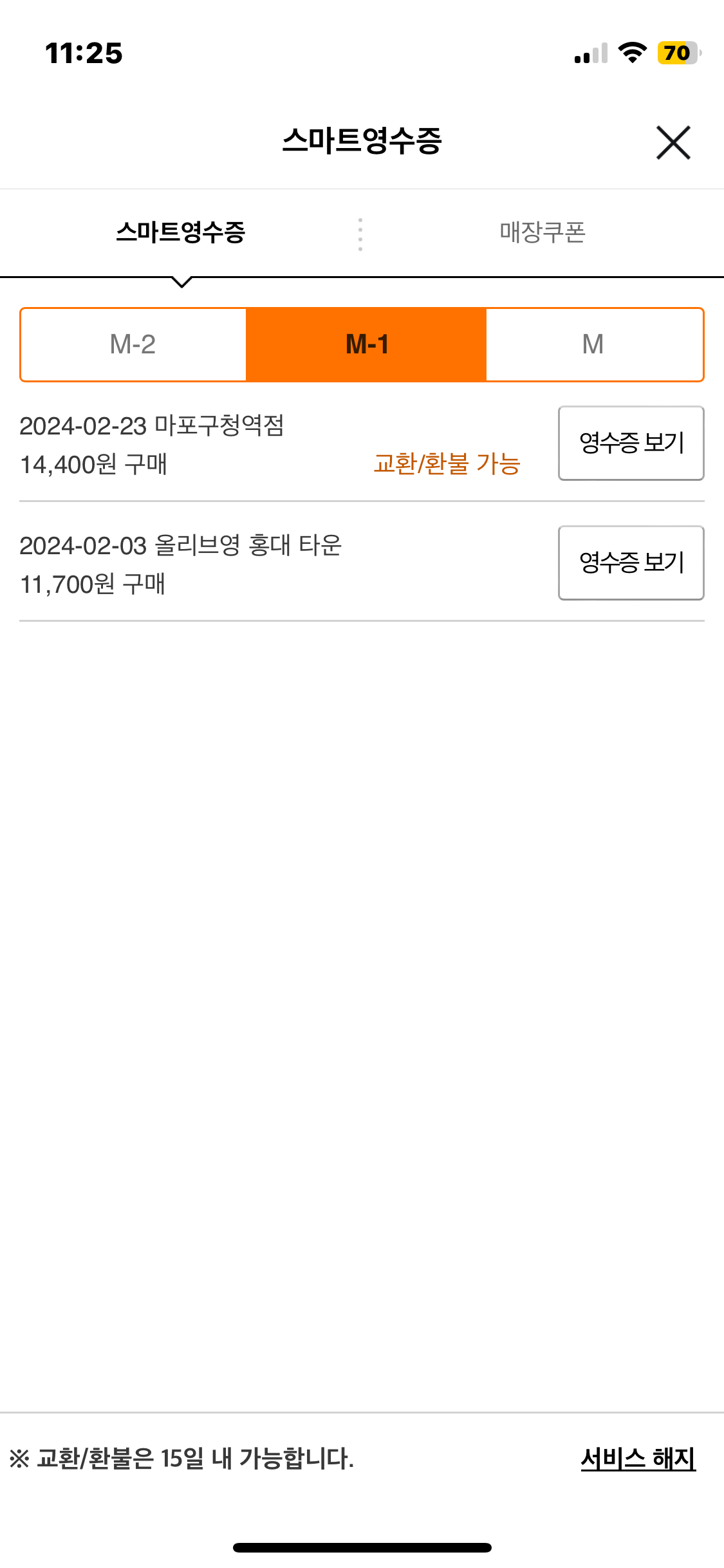View receipt for 올리브영 홍대 타운 purchase
Viewport: 724px width, 1568px height.
(x=631, y=563)
